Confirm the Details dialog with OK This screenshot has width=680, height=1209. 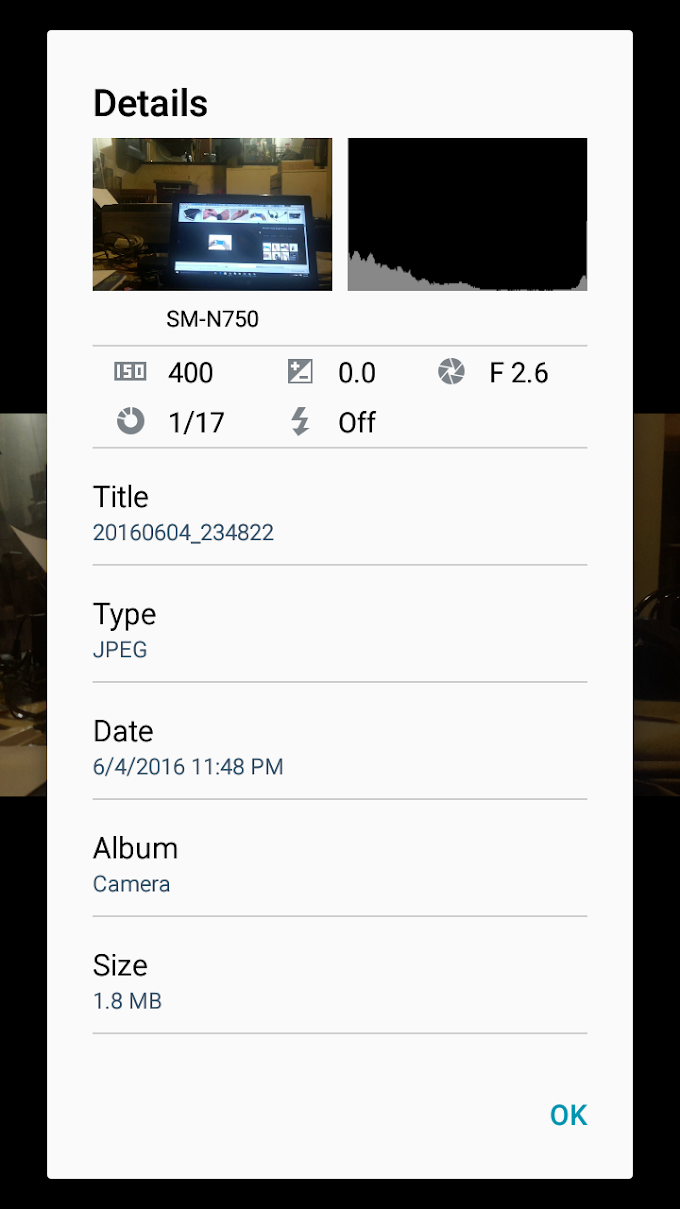568,1115
